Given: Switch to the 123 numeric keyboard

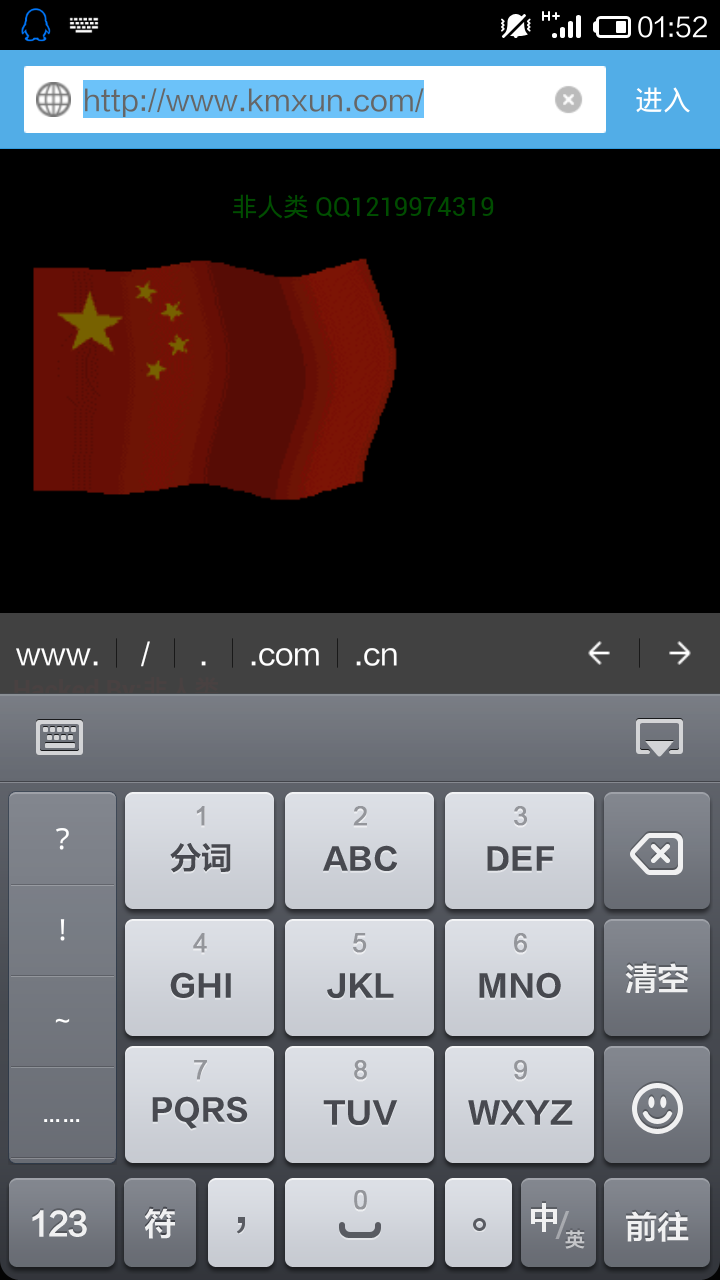Looking at the screenshot, I should point(60,1223).
